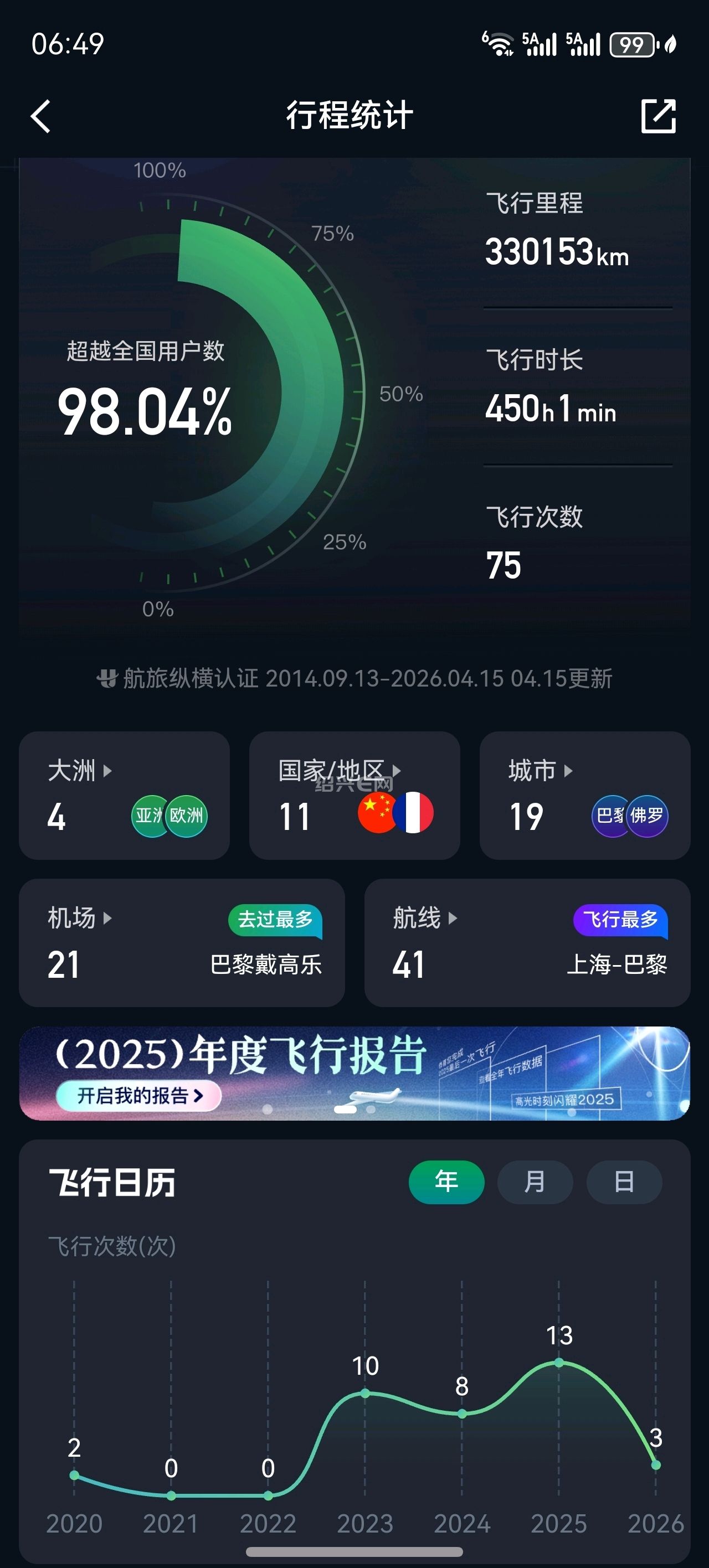
Task: Switch flight calendar to 月
Action: pos(535,1182)
